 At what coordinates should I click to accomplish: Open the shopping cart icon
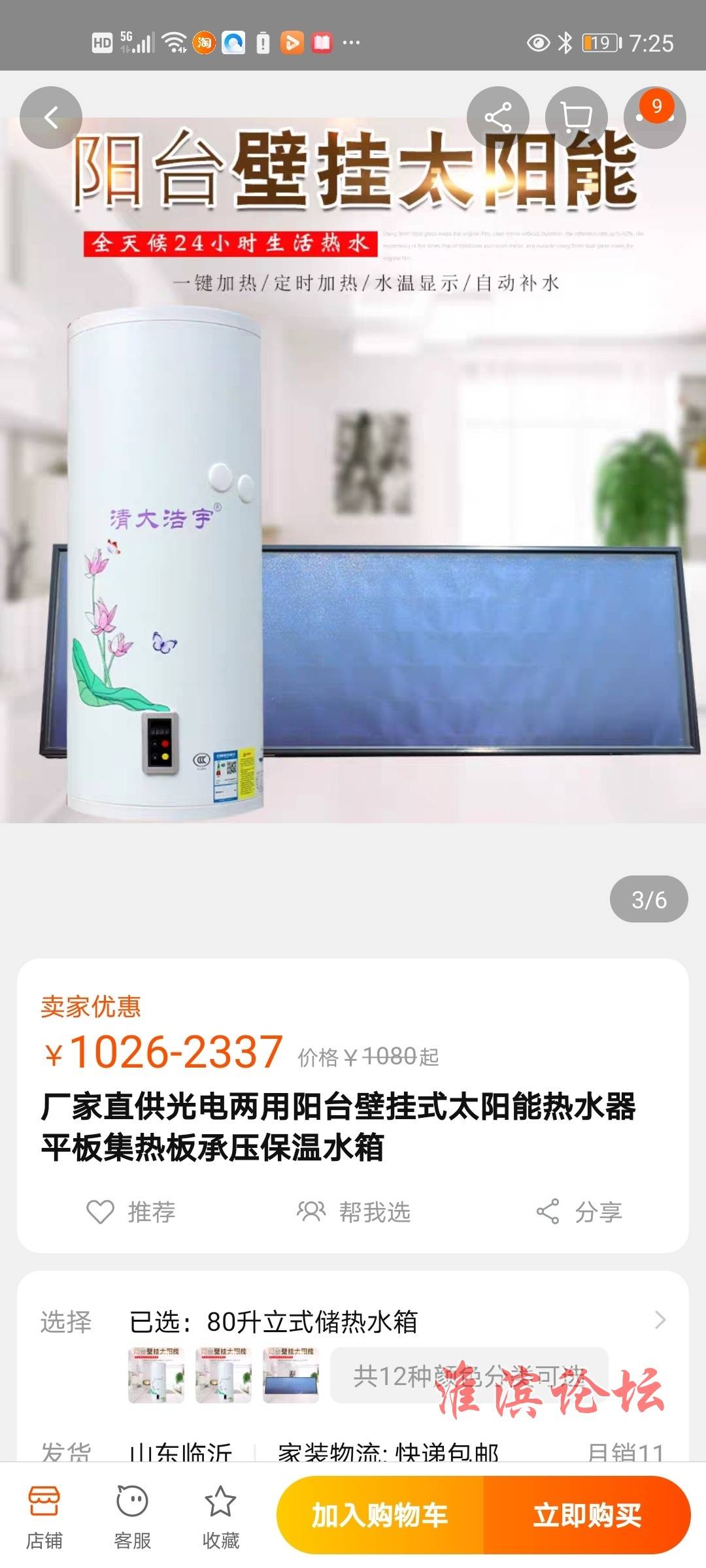click(577, 118)
